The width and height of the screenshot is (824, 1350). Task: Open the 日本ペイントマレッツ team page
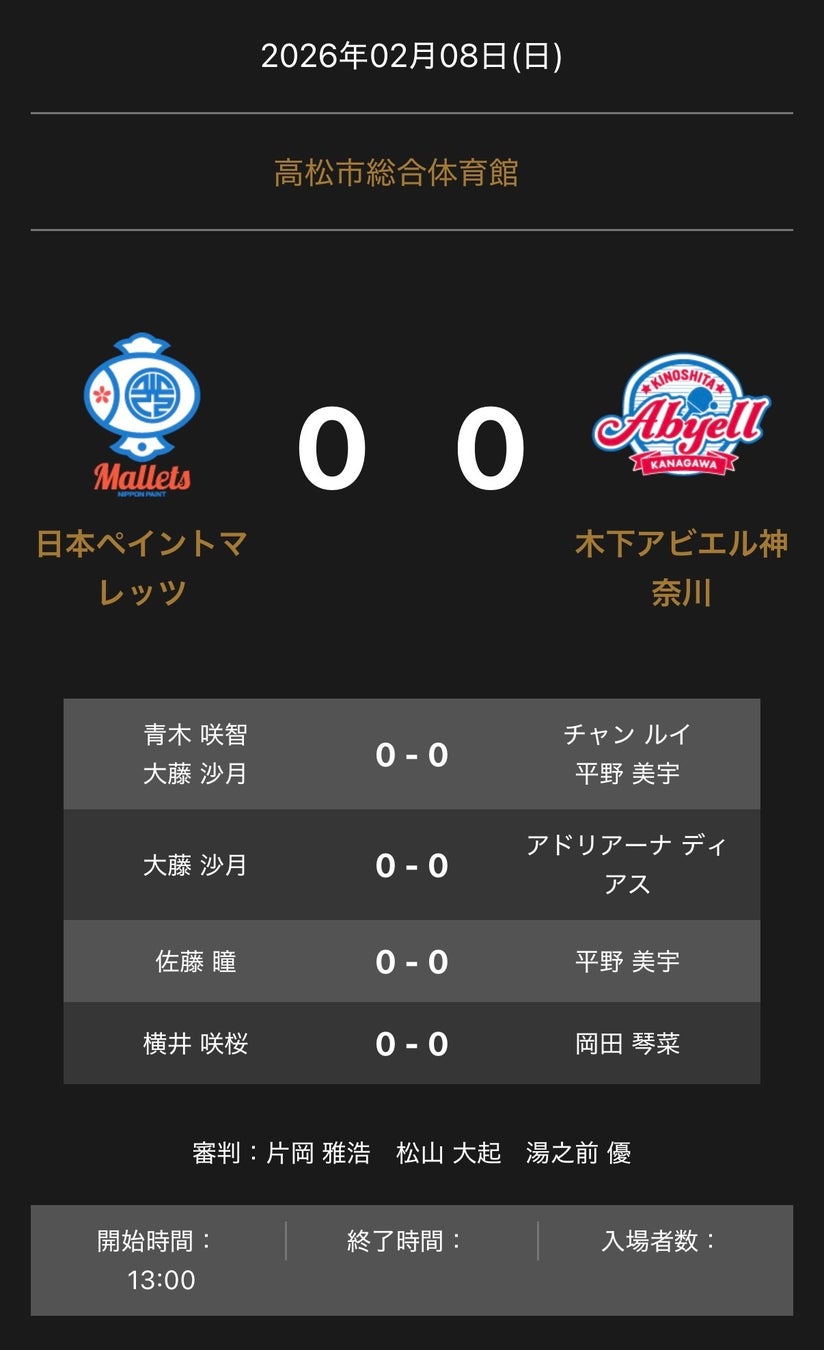pos(142,567)
